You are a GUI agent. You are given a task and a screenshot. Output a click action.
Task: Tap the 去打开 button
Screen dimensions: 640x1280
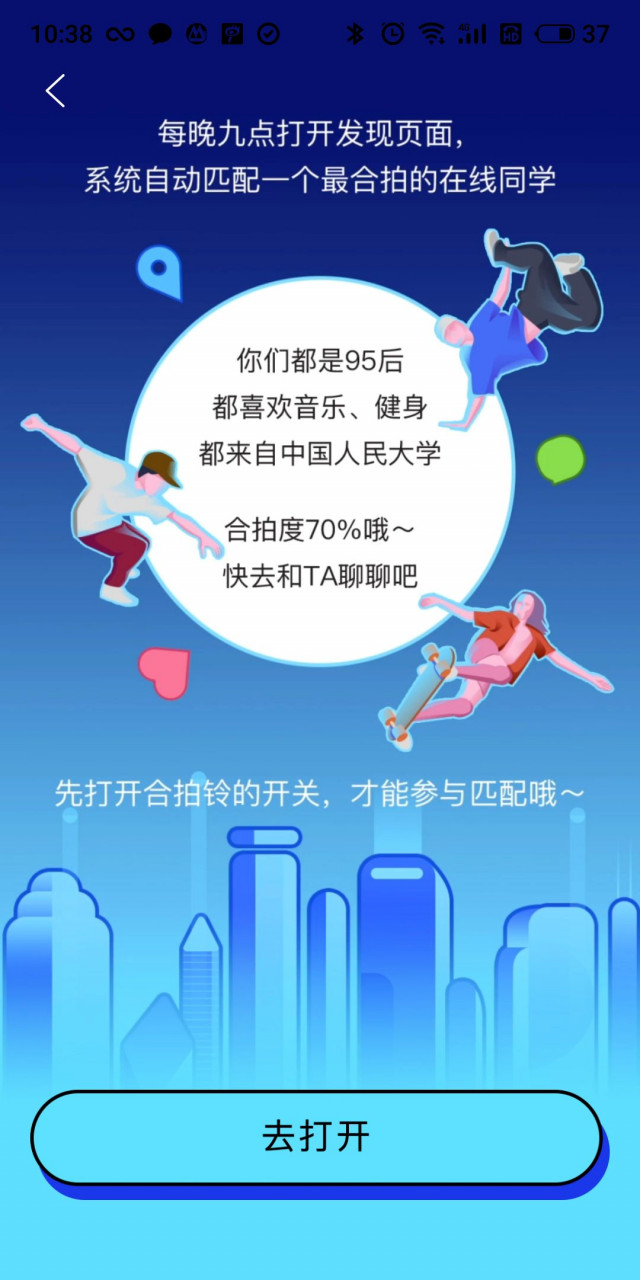coord(316,1137)
